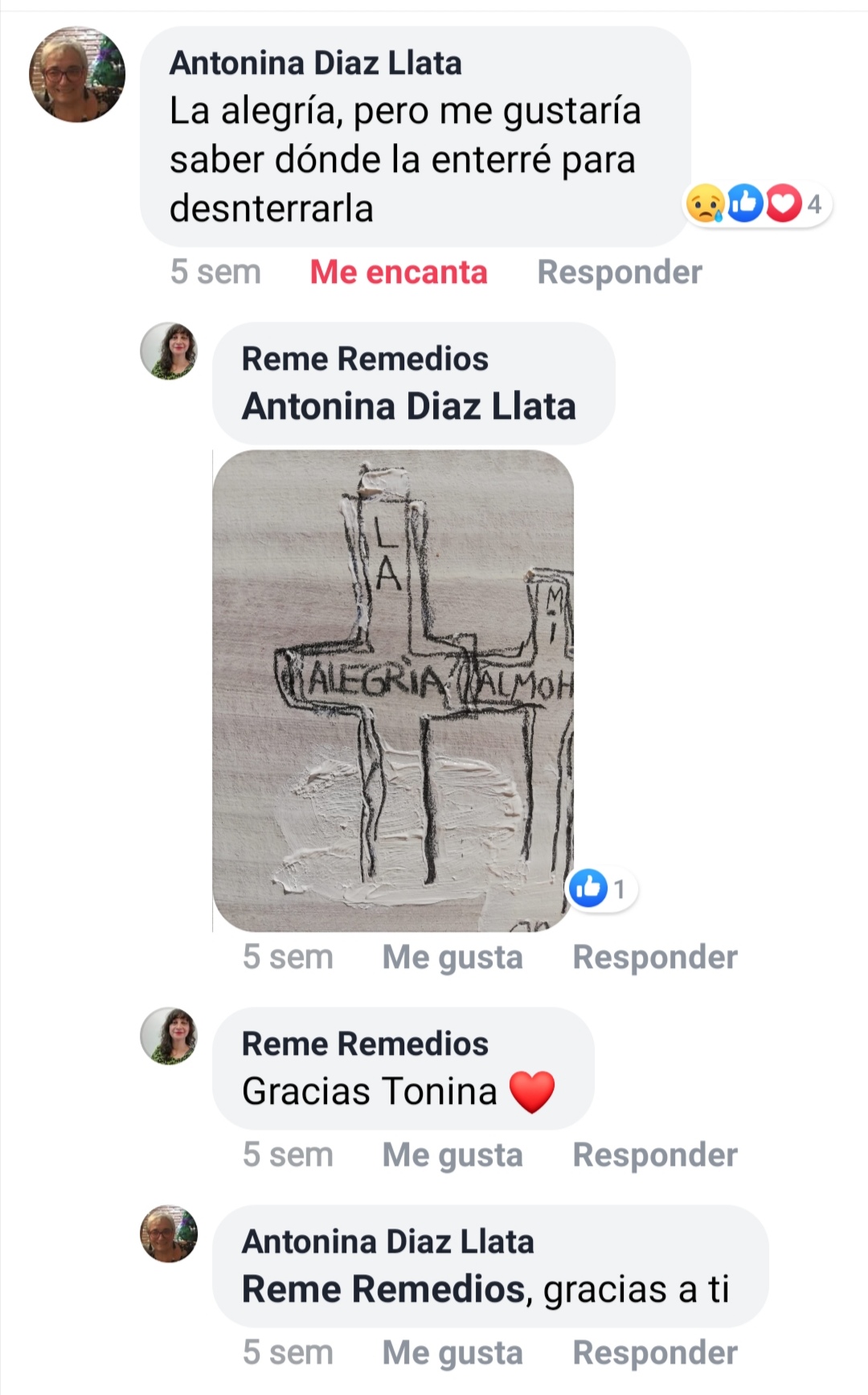Reply to Antonina's 'gracias a ti' comment
The width and height of the screenshot is (868, 1395).
pyautogui.click(x=654, y=1352)
